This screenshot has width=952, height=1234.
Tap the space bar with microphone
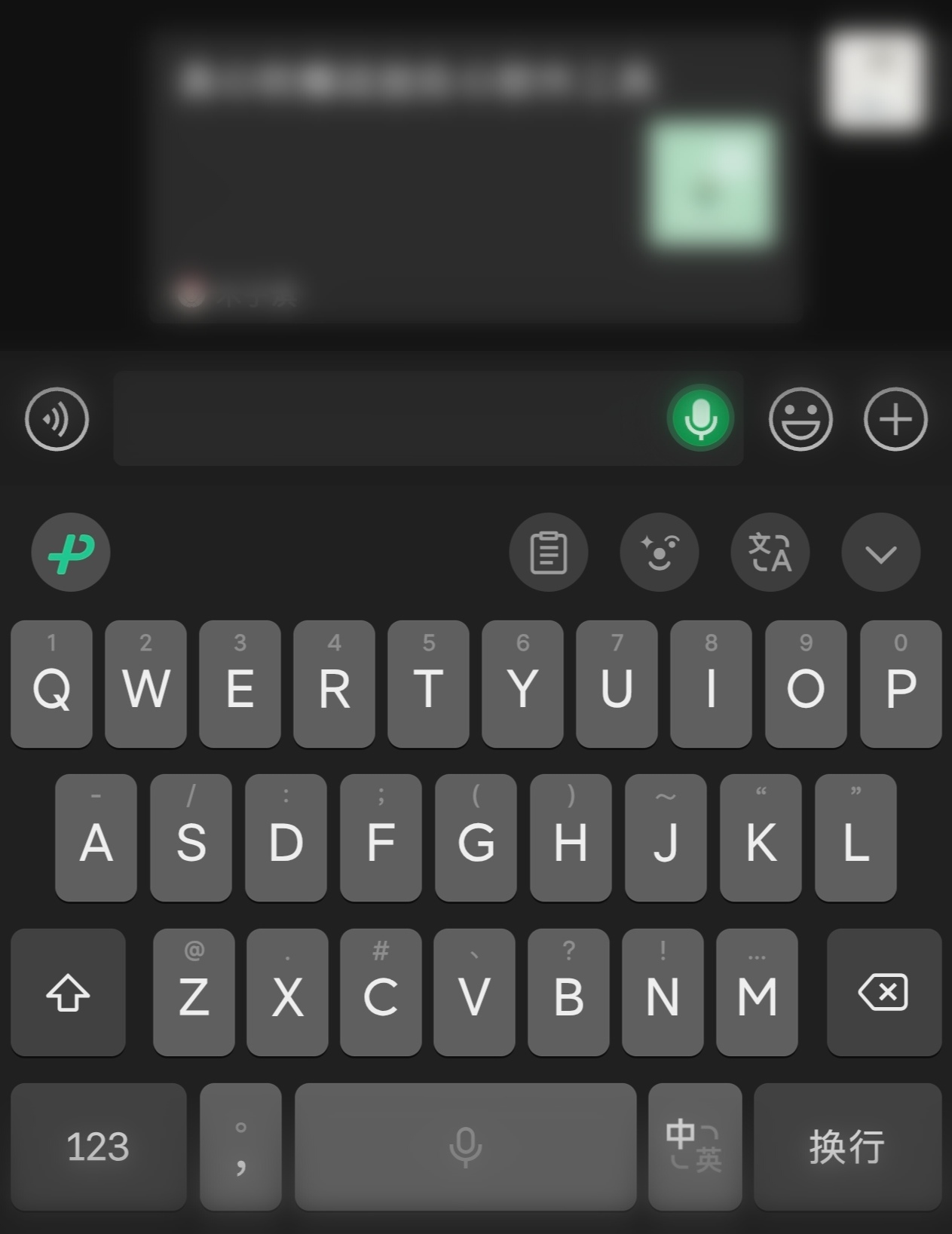pos(465,1147)
